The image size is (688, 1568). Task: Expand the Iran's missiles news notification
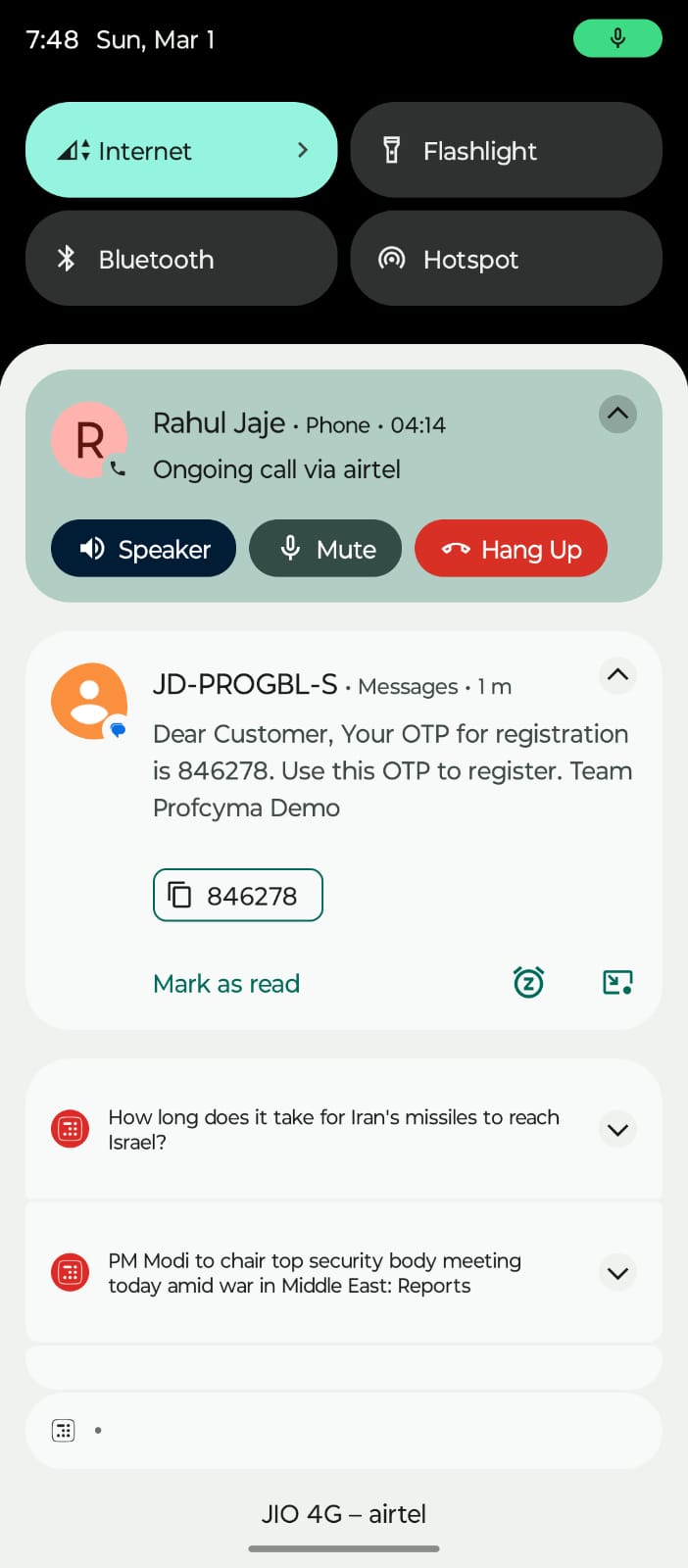pos(617,1130)
